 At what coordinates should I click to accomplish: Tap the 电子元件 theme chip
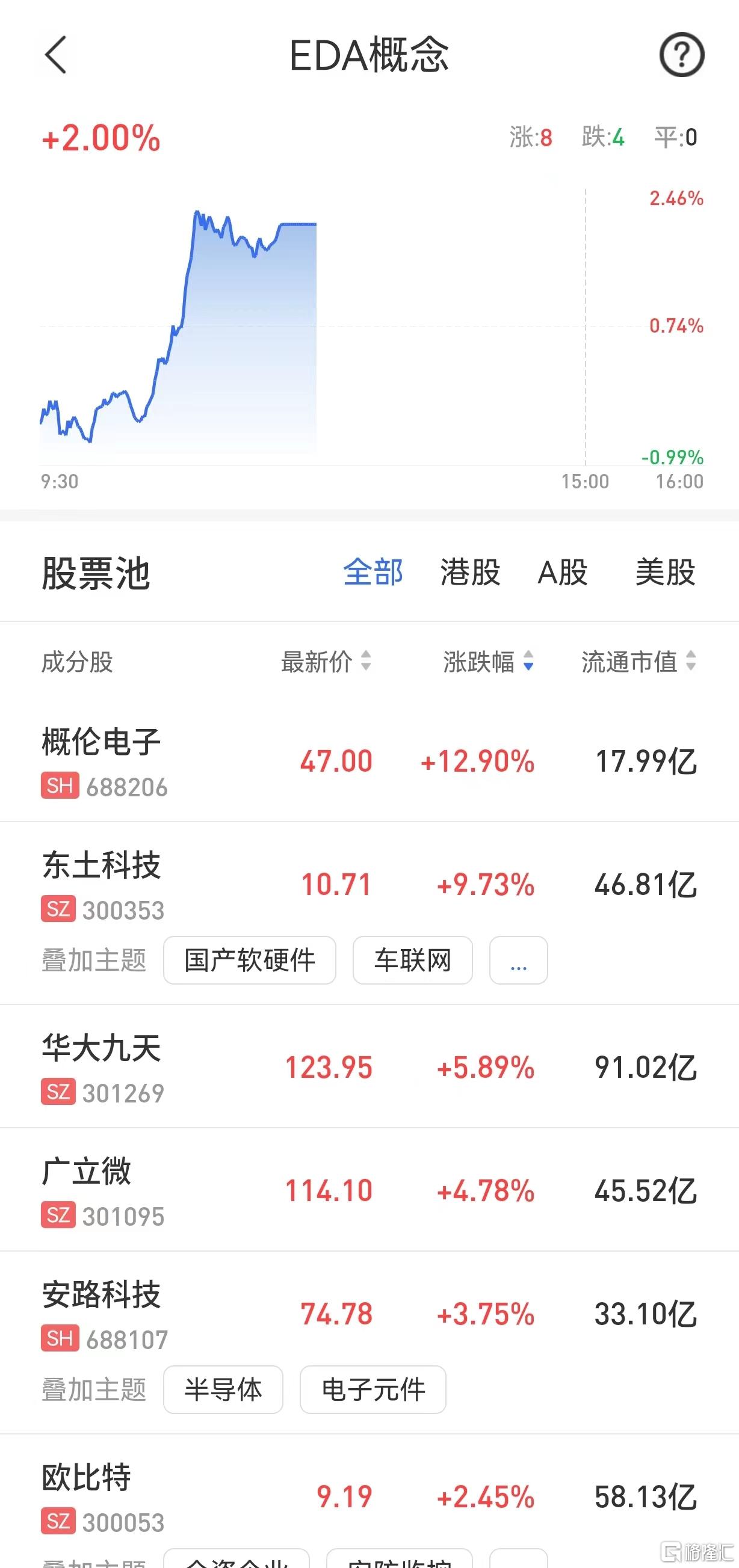373,1389
